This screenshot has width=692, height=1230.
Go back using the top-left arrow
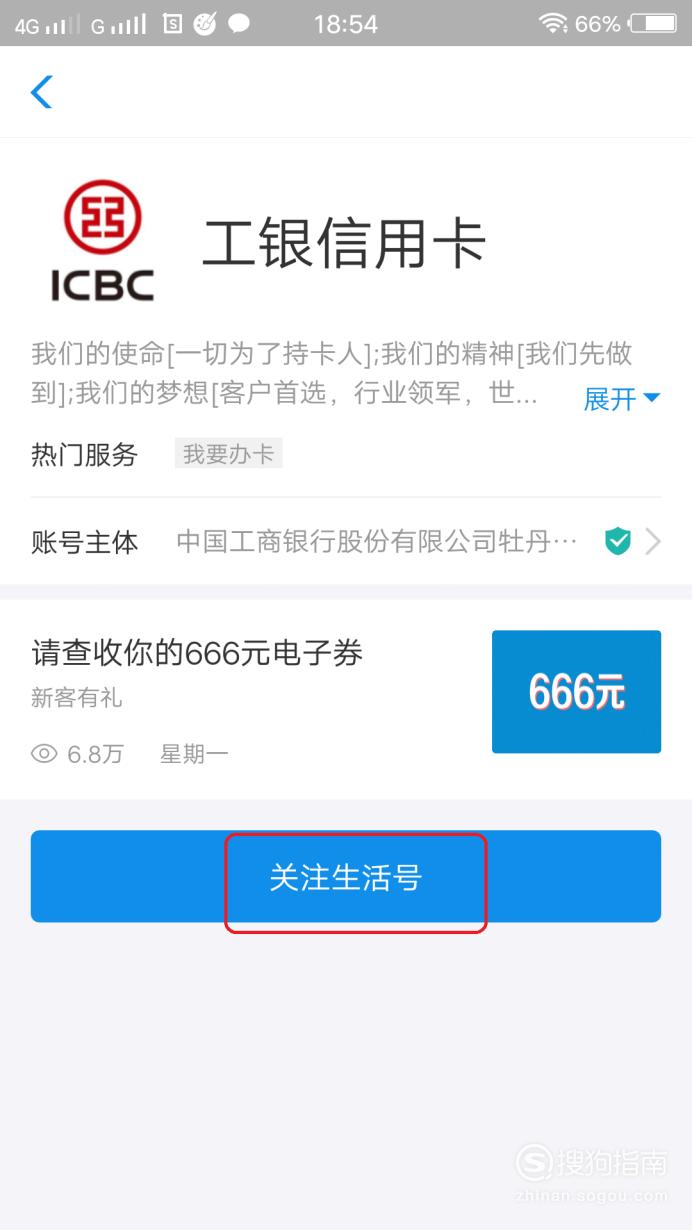(41, 92)
